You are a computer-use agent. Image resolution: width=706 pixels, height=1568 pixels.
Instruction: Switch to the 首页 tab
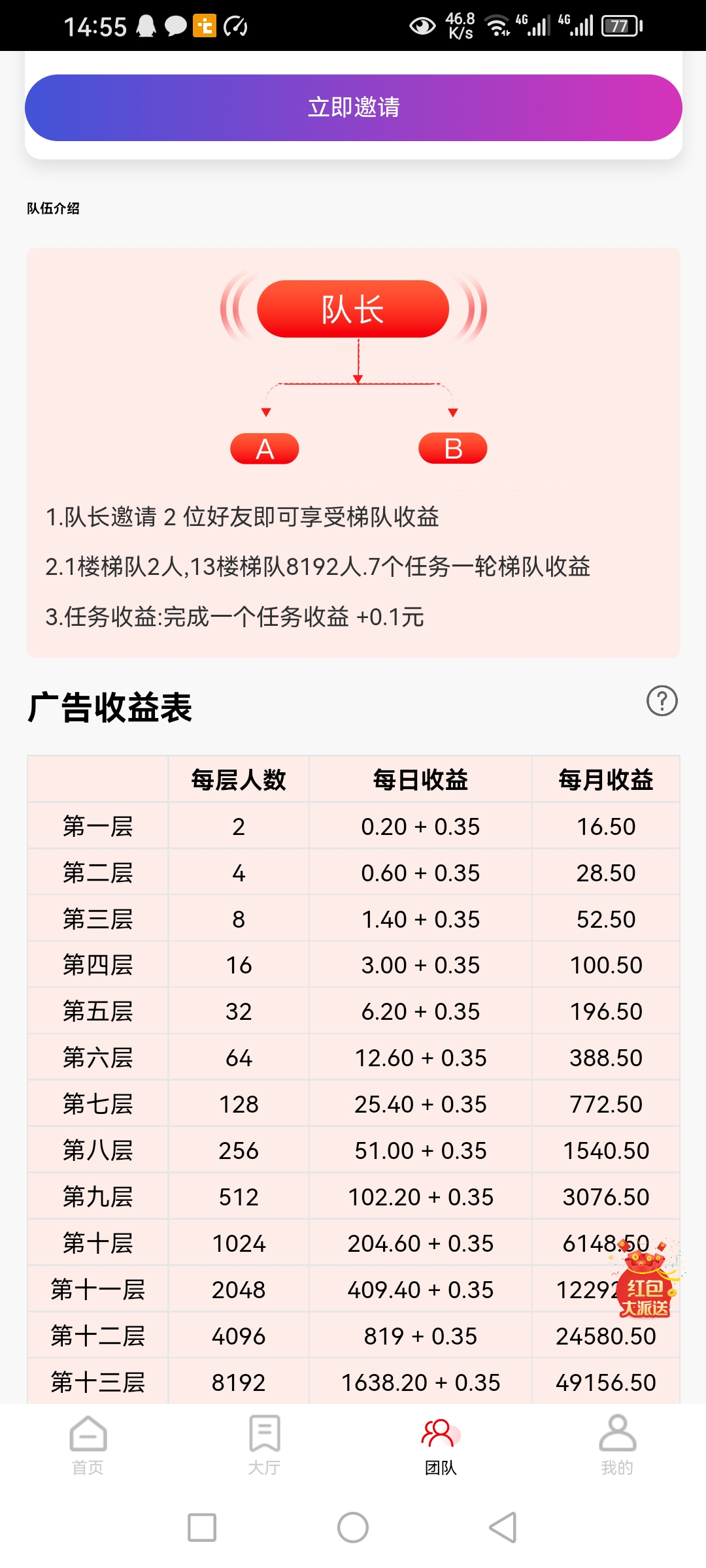(x=88, y=1445)
